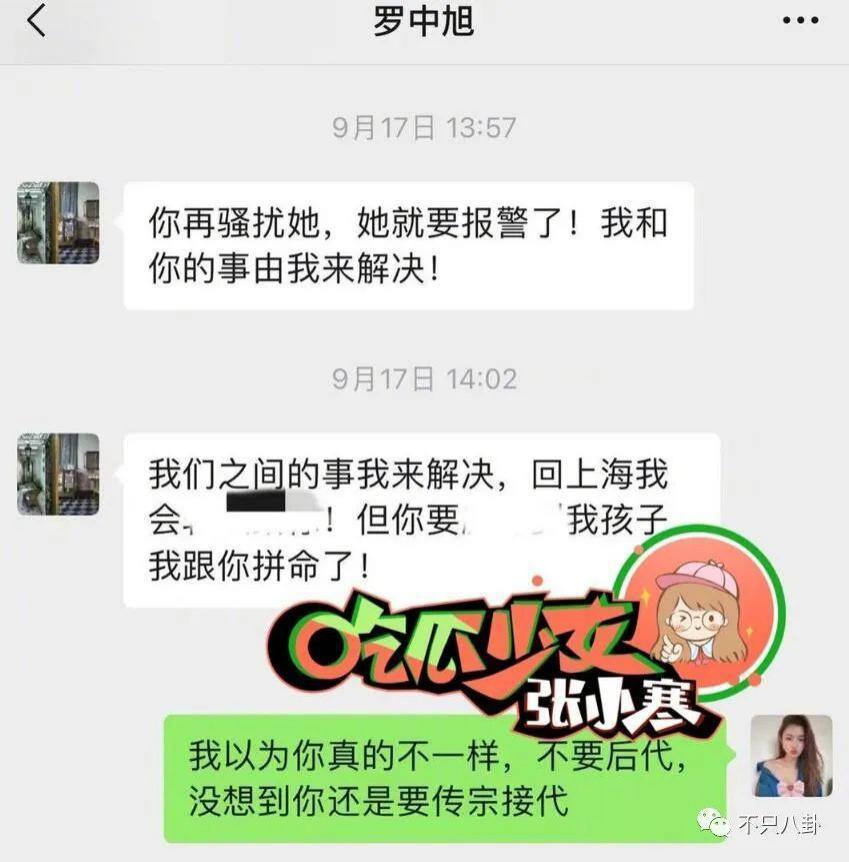
Task: Select the timestamp 9月17日 14:02
Action: pos(424,379)
